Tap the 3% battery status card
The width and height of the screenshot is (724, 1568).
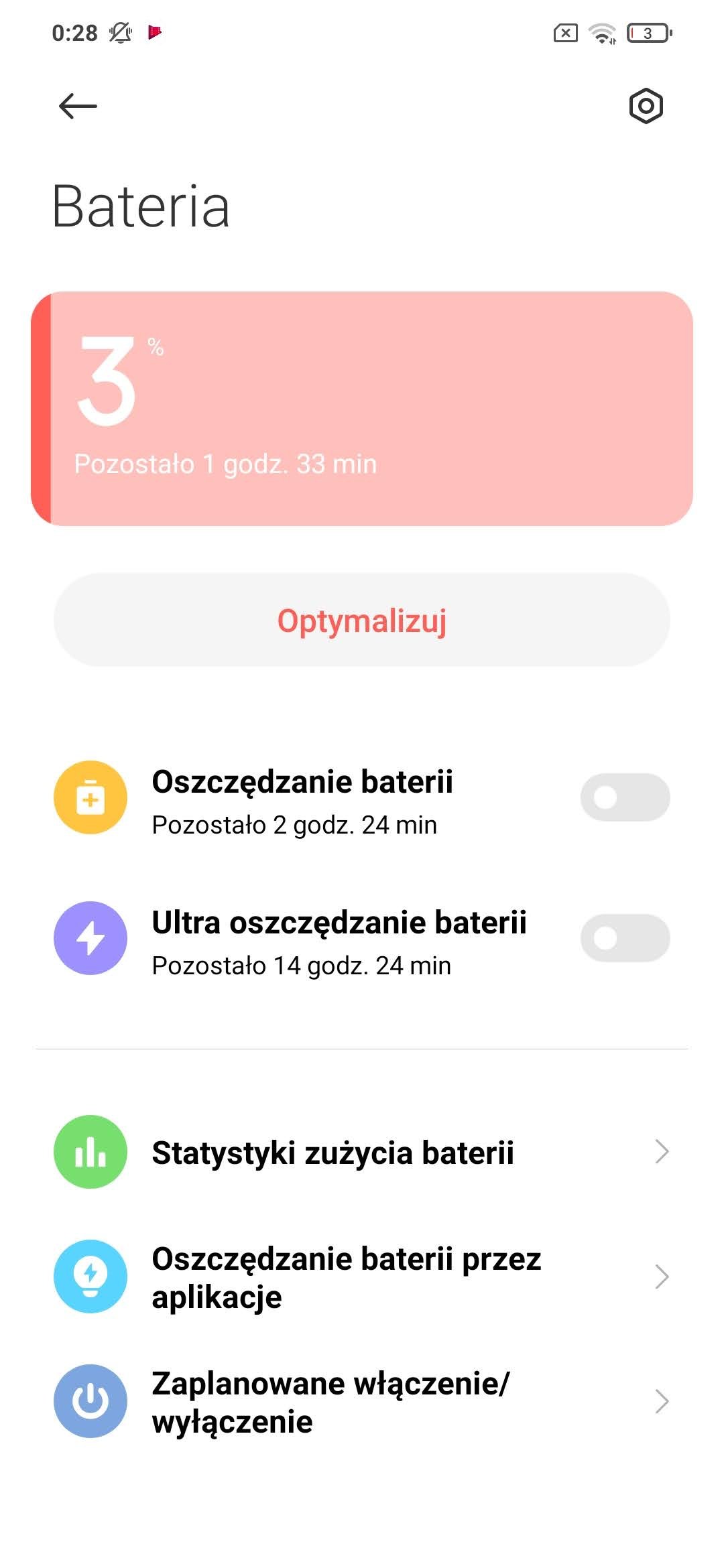click(362, 409)
